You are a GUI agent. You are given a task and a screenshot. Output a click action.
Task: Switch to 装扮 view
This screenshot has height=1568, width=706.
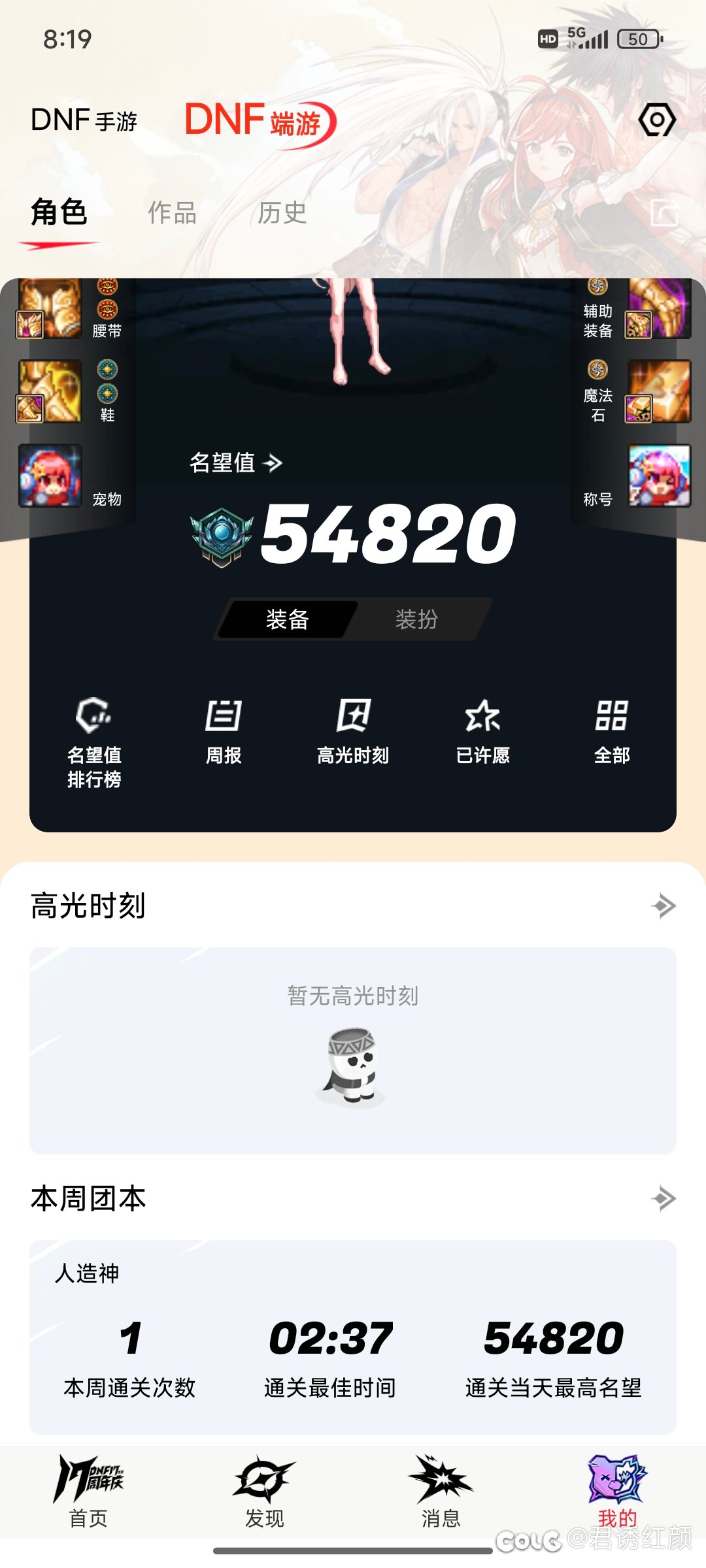pyautogui.click(x=416, y=619)
